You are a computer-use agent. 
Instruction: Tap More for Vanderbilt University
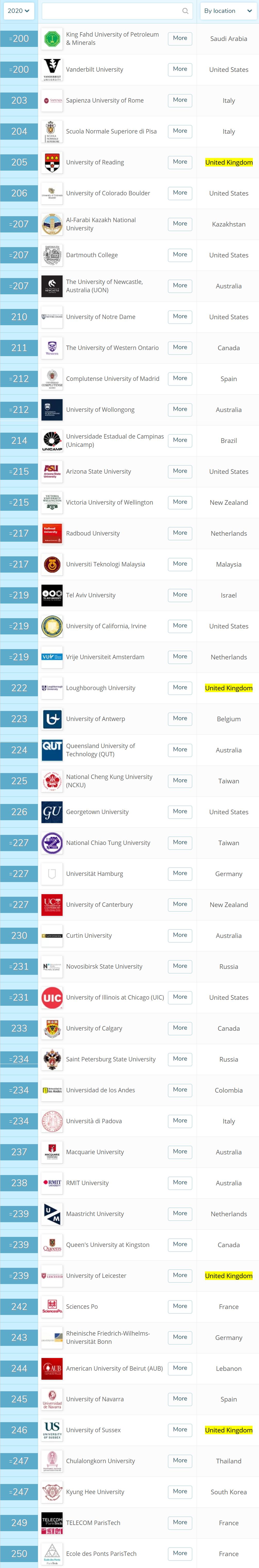[x=180, y=69]
